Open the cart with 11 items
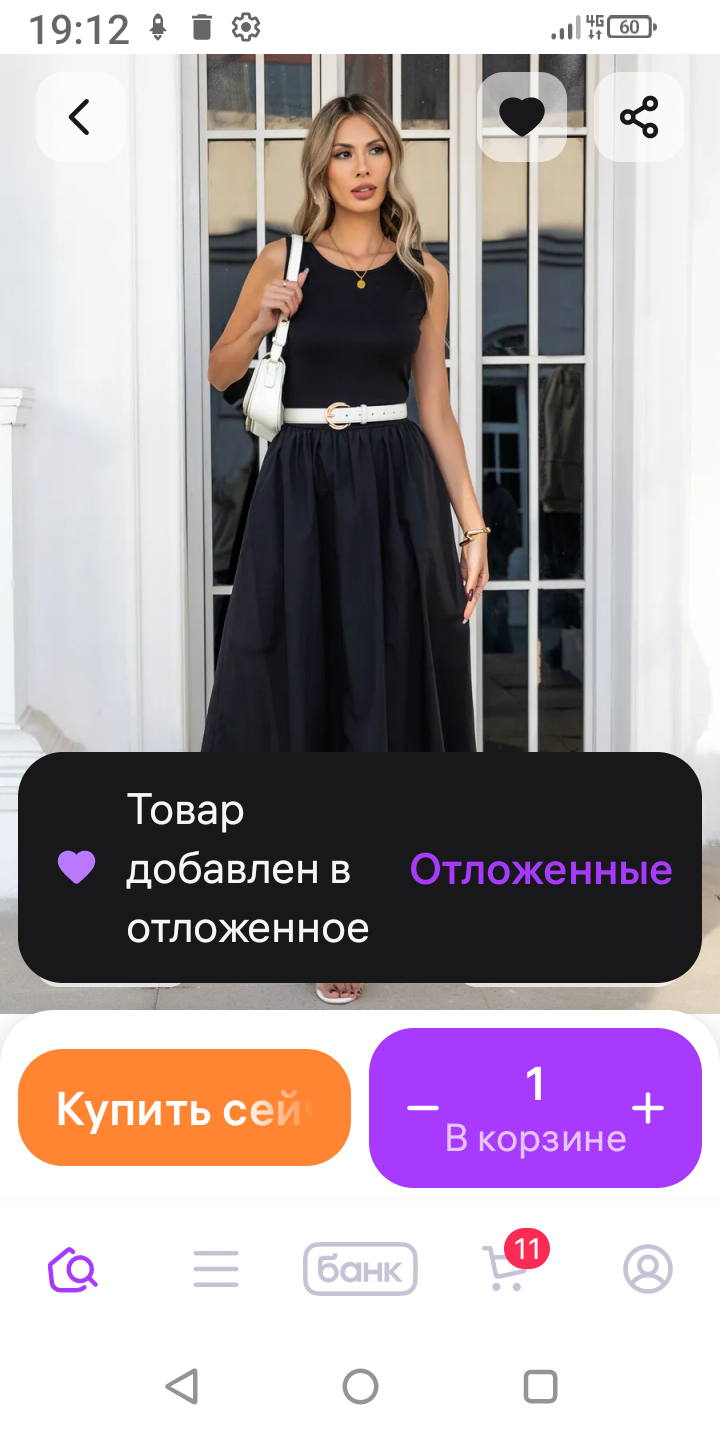720x1440 pixels. [x=505, y=1270]
